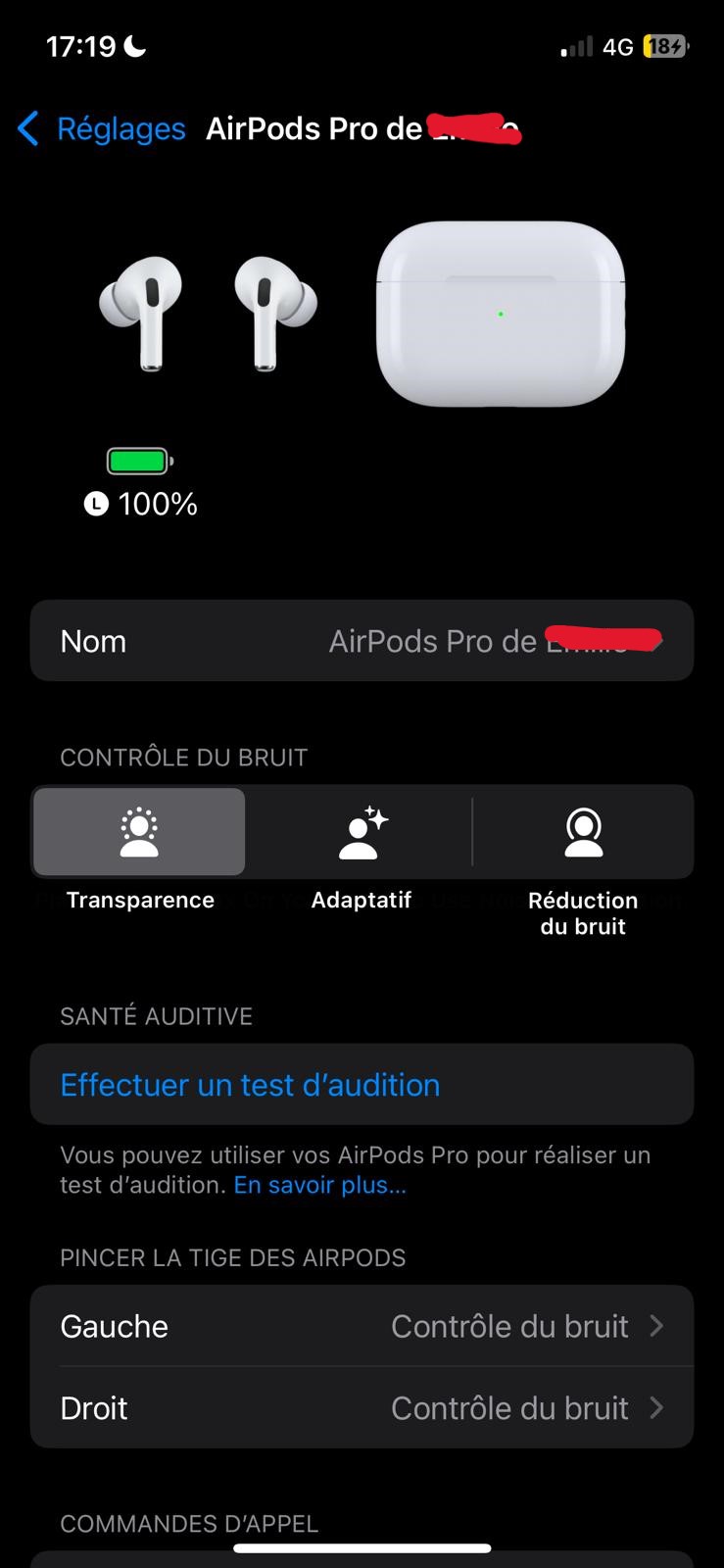
Task: Open Droit stem pinch settings
Action: 362,1408
